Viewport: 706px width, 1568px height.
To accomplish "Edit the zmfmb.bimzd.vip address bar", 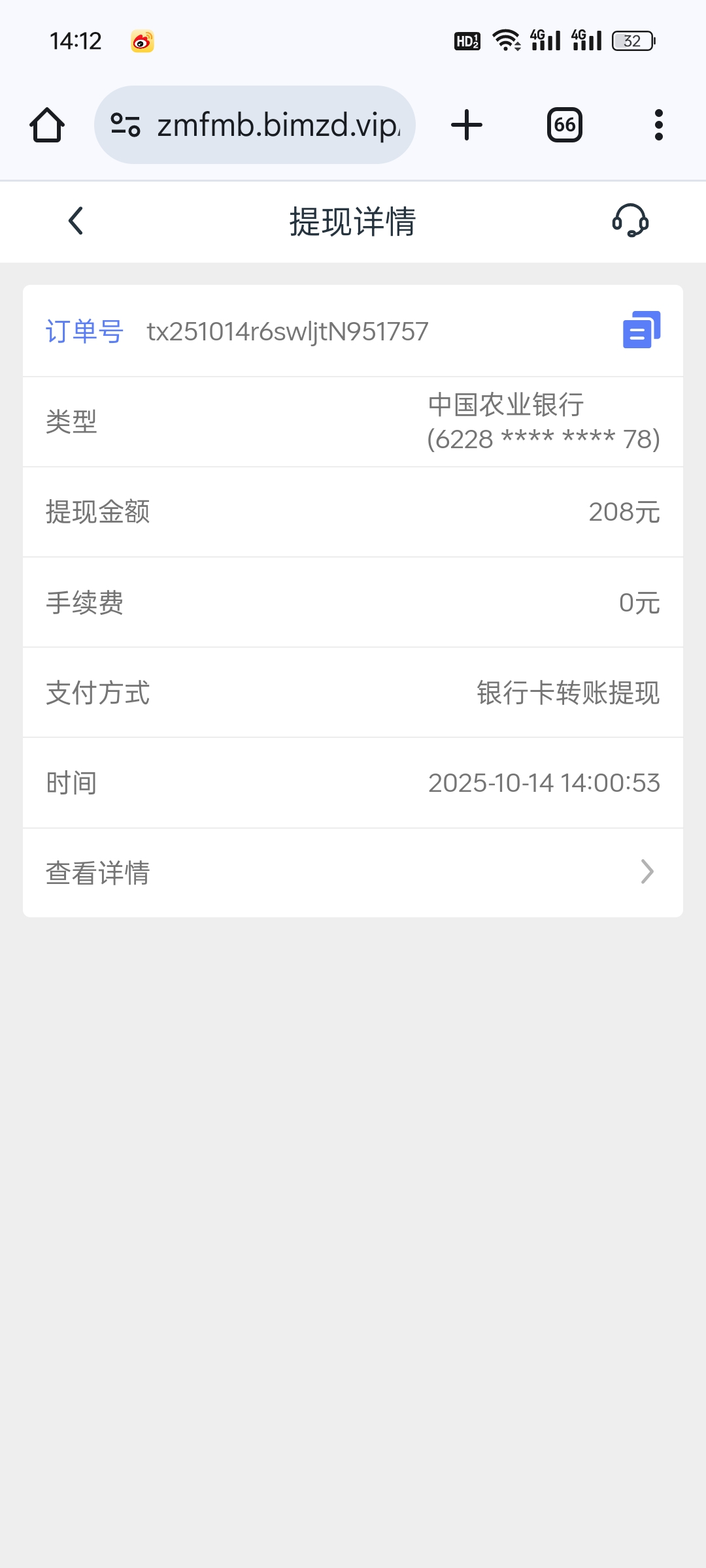I will [278, 125].
